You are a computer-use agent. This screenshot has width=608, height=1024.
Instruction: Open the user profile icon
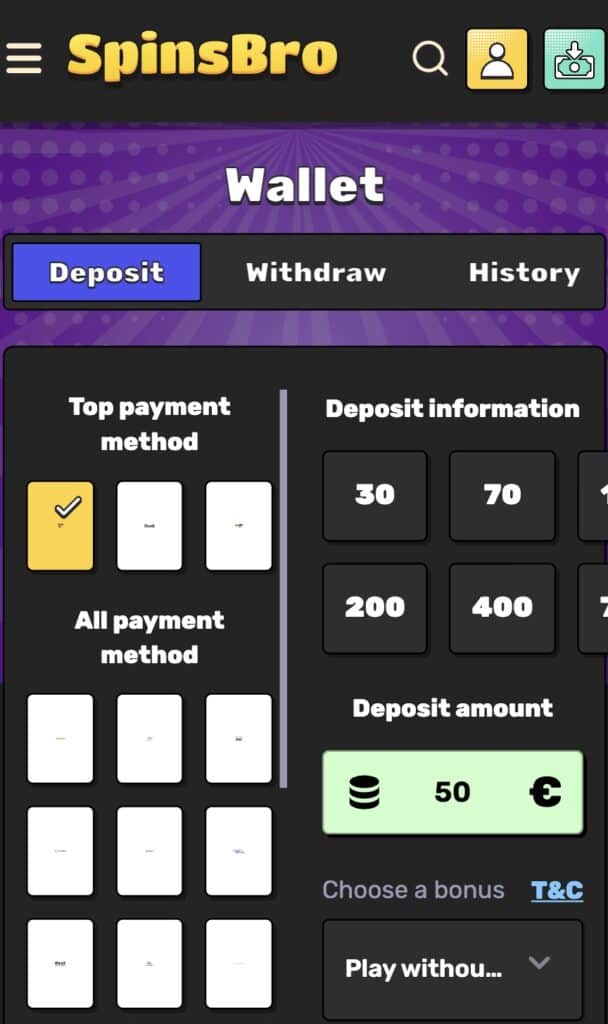(497, 59)
